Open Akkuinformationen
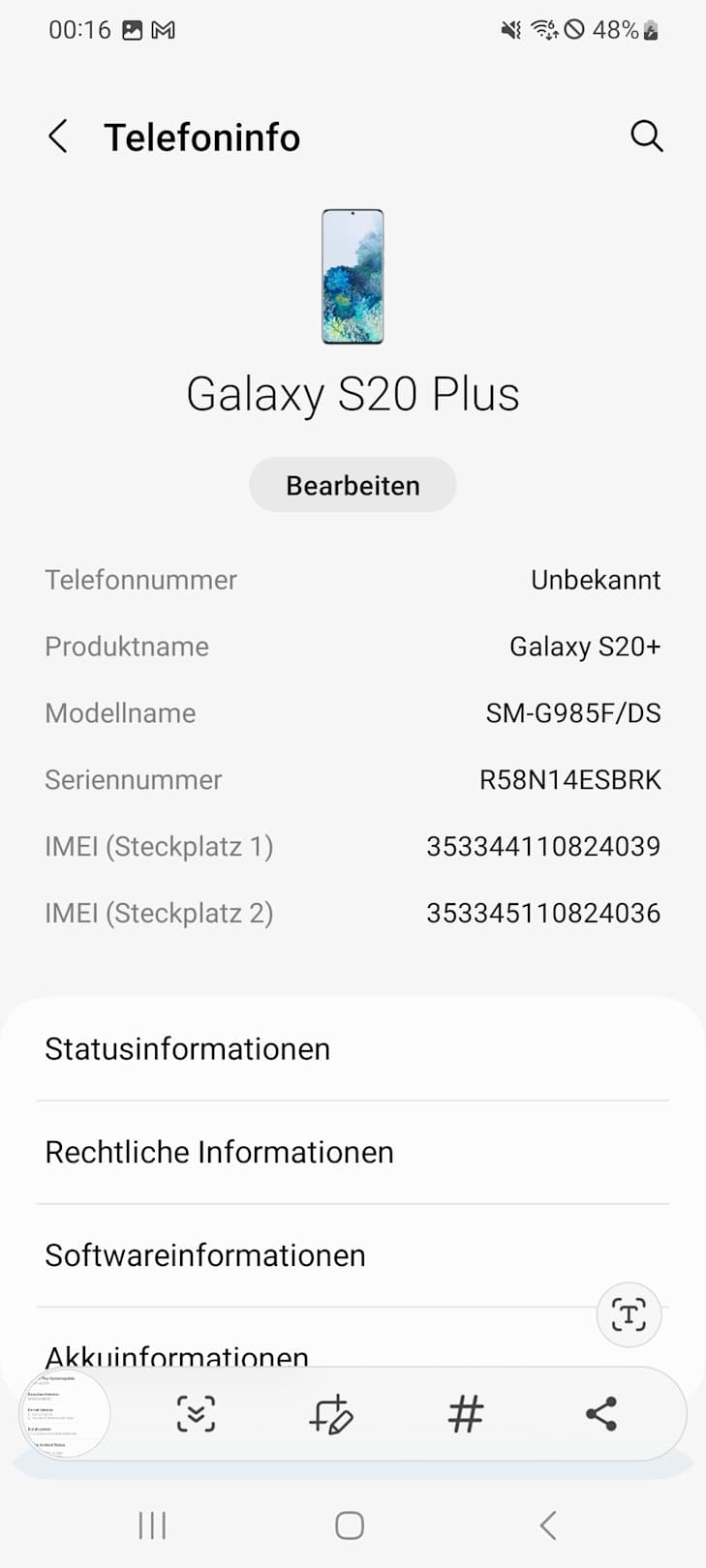 pos(177,1354)
